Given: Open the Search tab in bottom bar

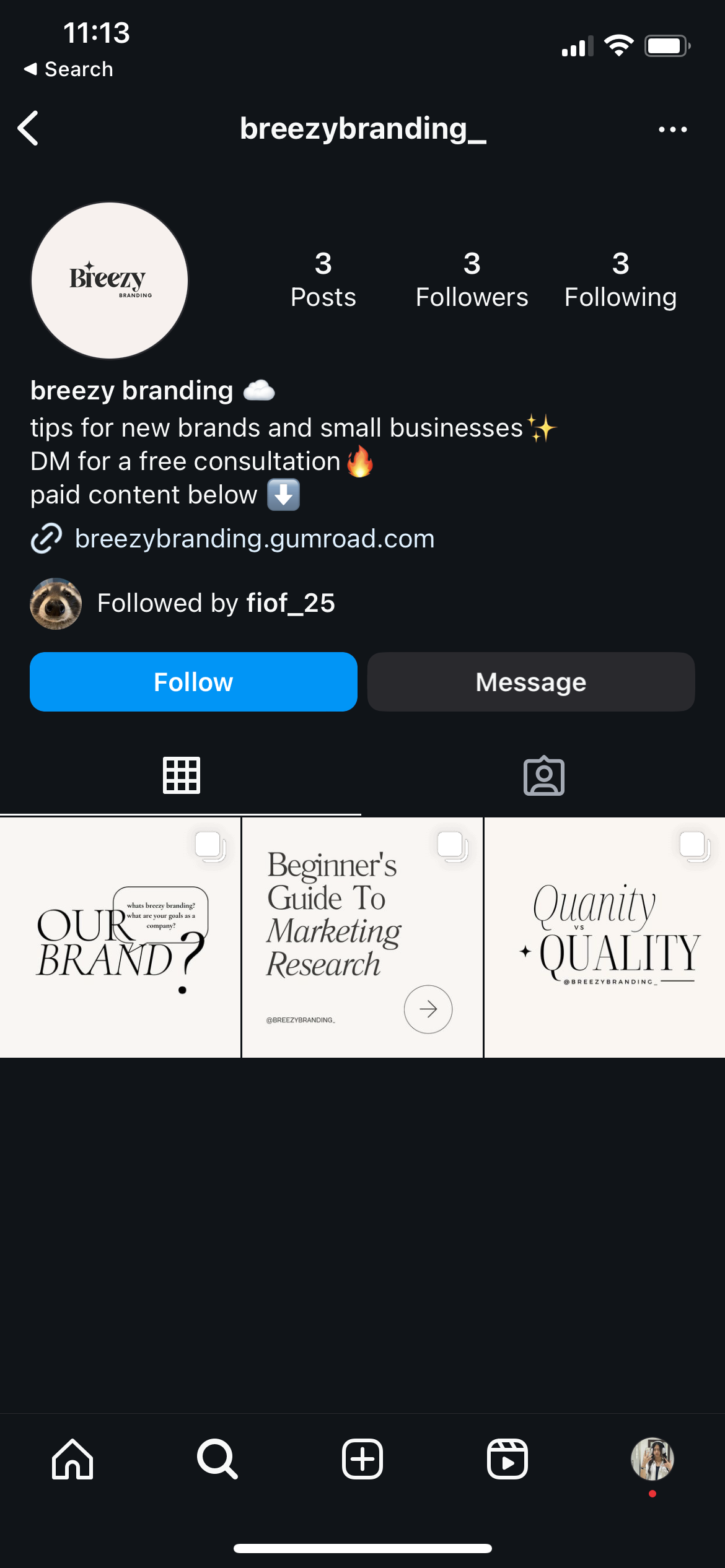Looking at the screenshot, I should point(217,1459).
